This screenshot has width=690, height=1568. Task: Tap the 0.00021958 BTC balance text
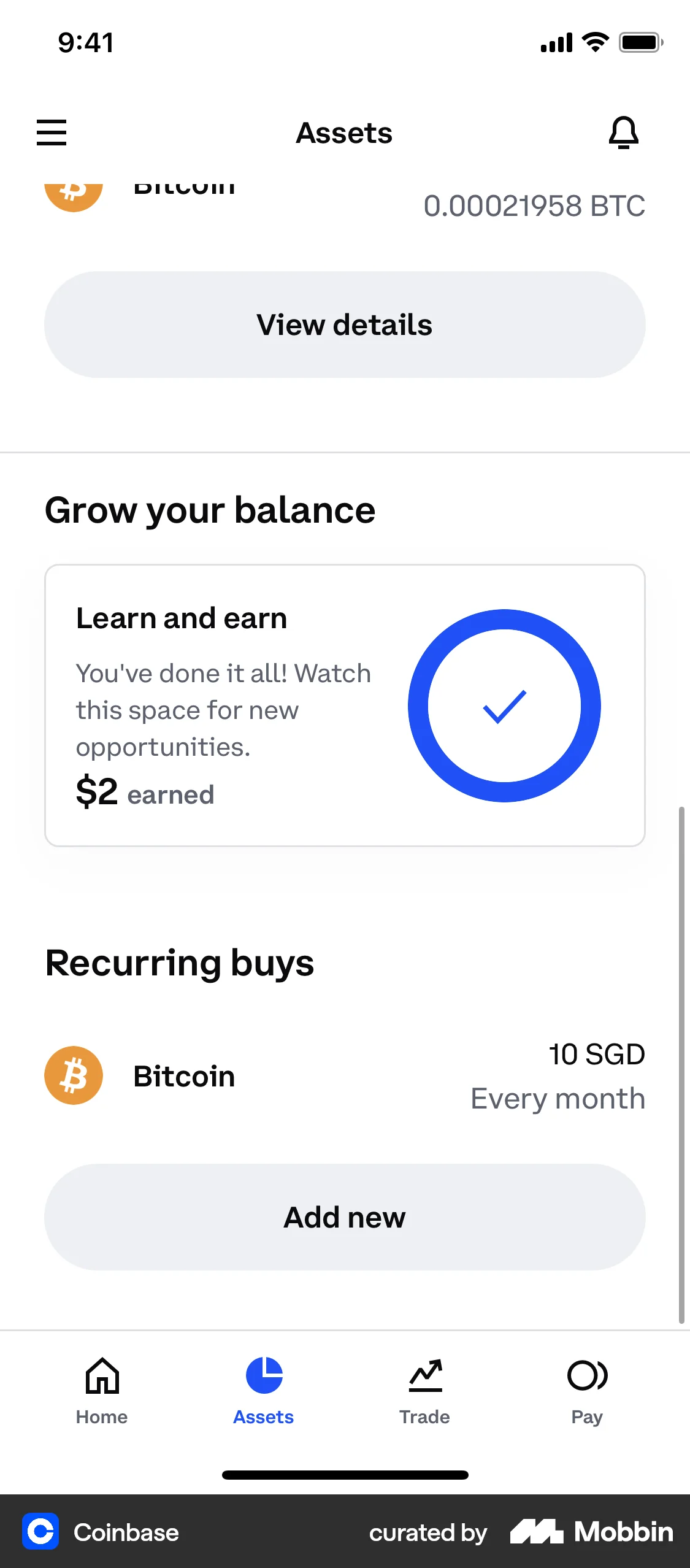click(x=535, y=206)
